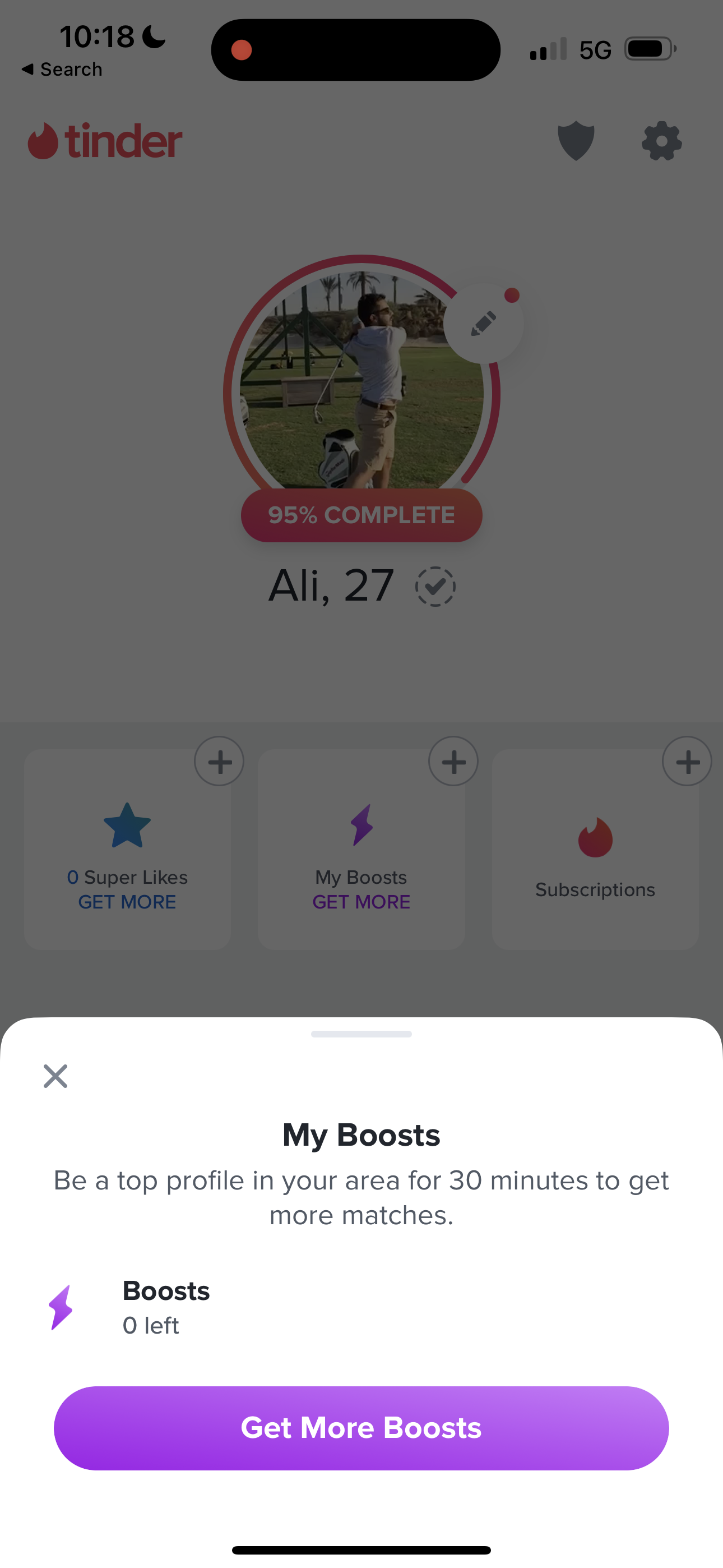
Task: Tap the plus icon above Super Likes
Action: point(219,761)
